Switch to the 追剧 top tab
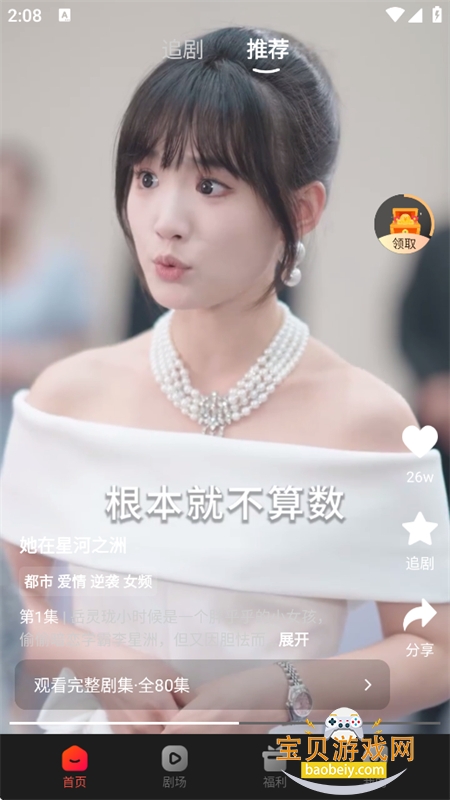The image size is (450, 800). click(x=182, y=49)
